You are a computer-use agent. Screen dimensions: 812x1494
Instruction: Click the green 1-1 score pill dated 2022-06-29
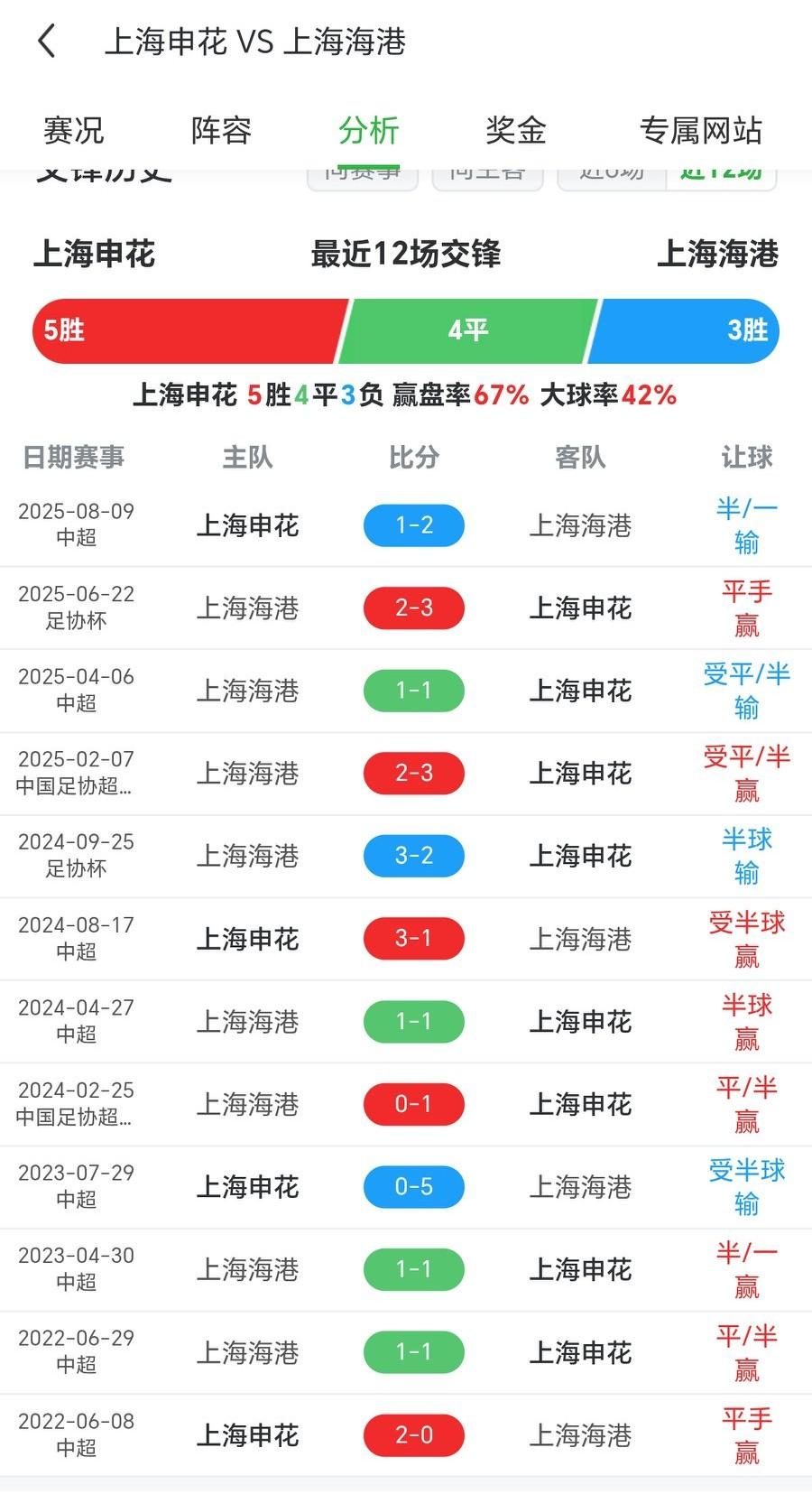pos(413,1352)
